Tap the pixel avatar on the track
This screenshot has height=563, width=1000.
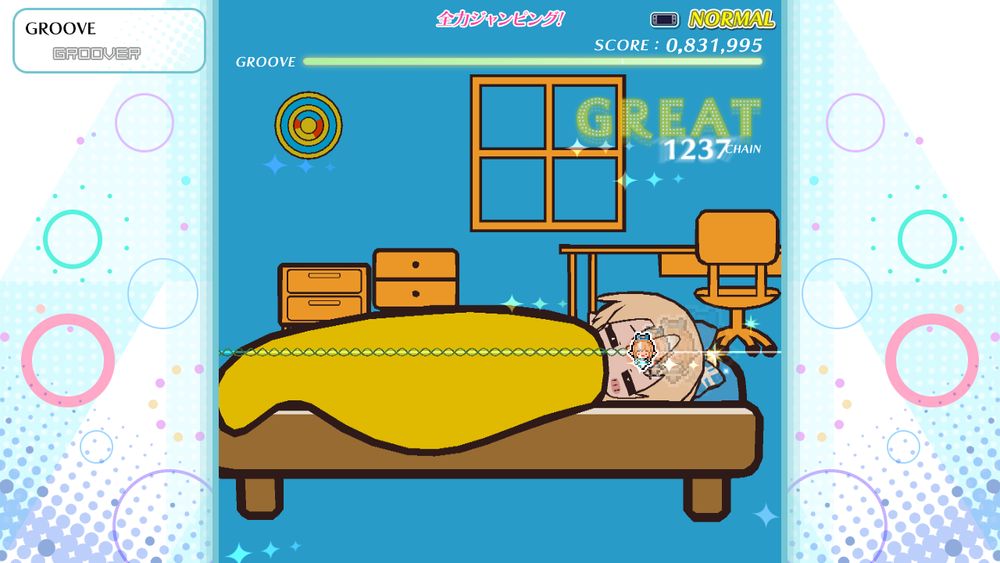pos(641,351)
